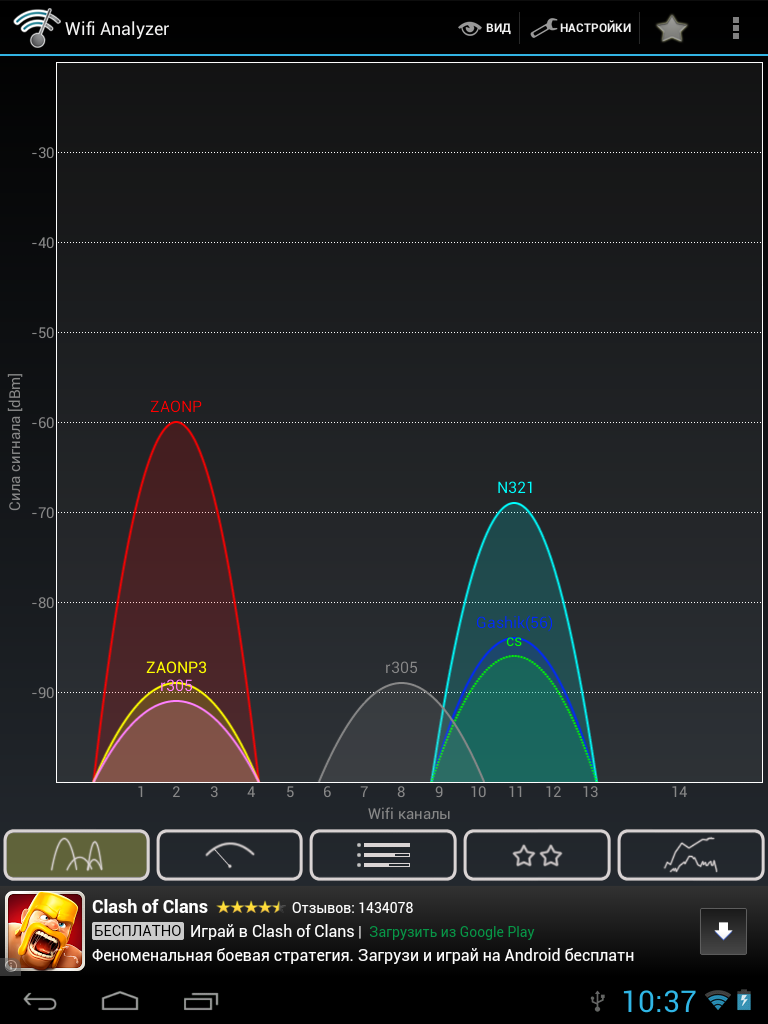Viewport: 768px width, 1024px height.
Task: Tap the star rating icon
Action: (672, 29)
